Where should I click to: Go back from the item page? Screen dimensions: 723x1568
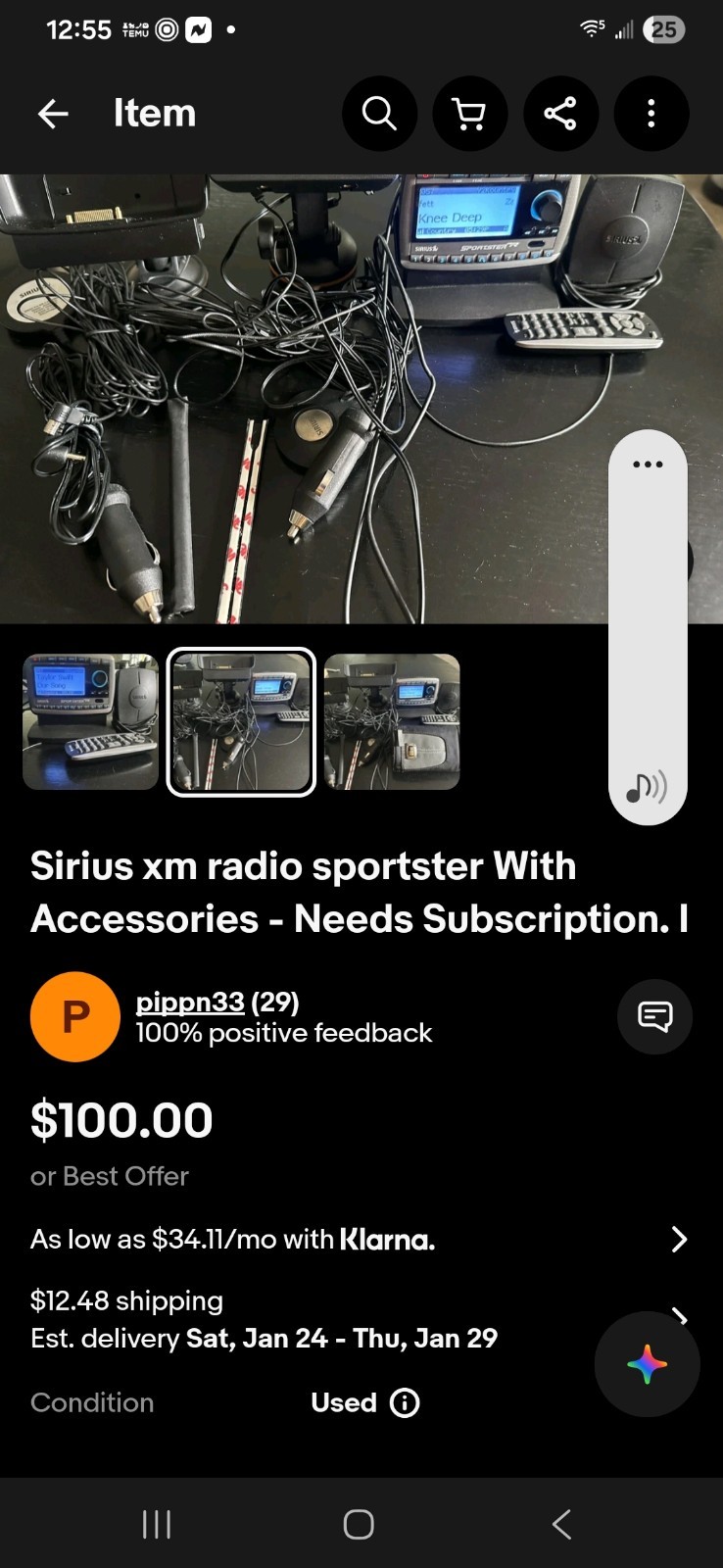(x=53, y=114)
